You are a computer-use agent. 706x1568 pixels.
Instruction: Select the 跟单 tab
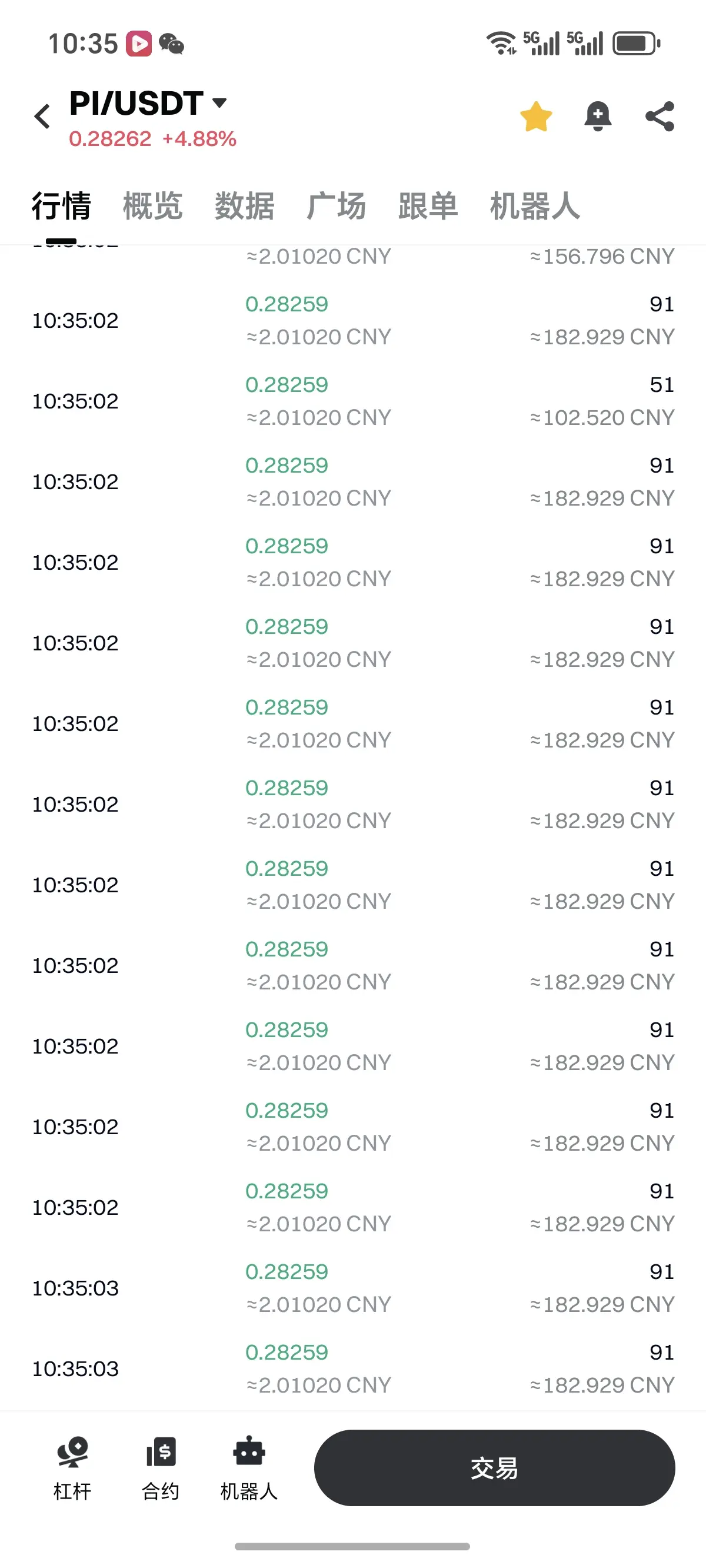428,206
